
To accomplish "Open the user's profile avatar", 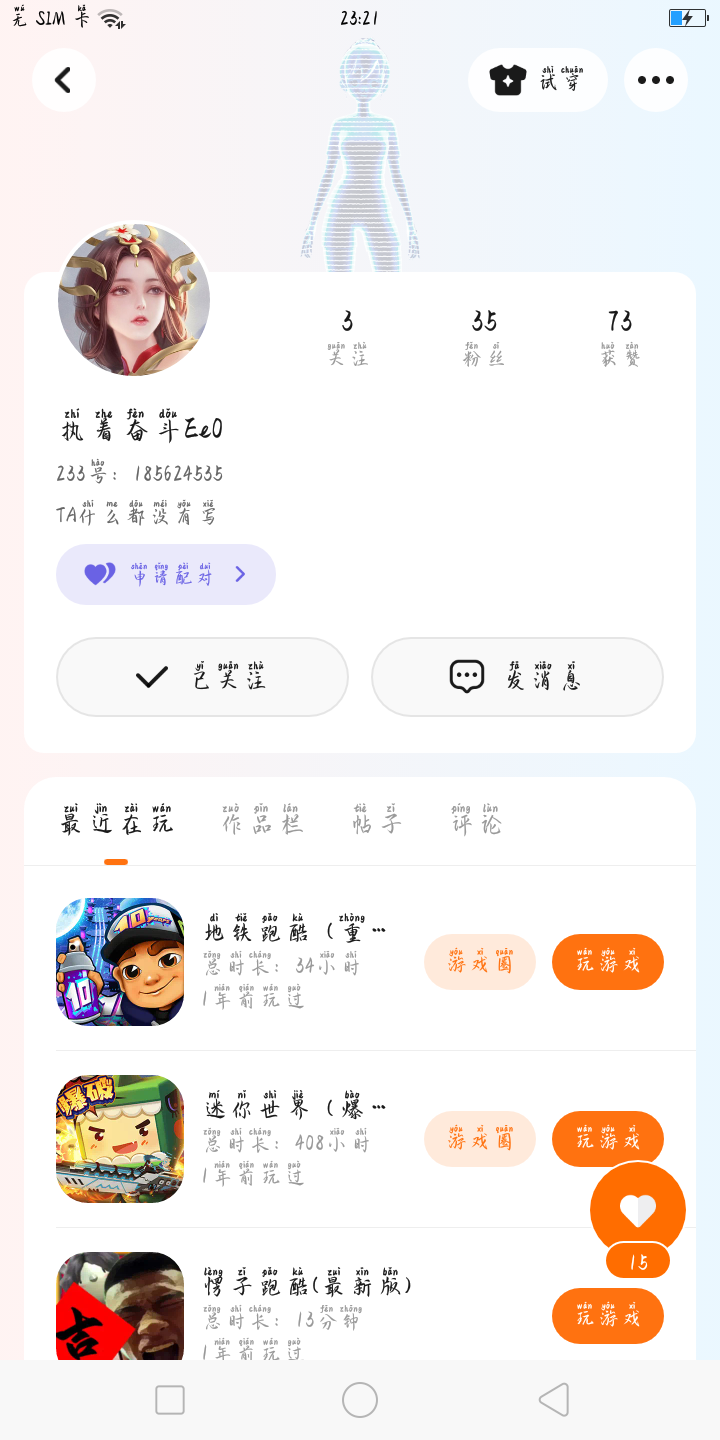I will tap(134, 299).
